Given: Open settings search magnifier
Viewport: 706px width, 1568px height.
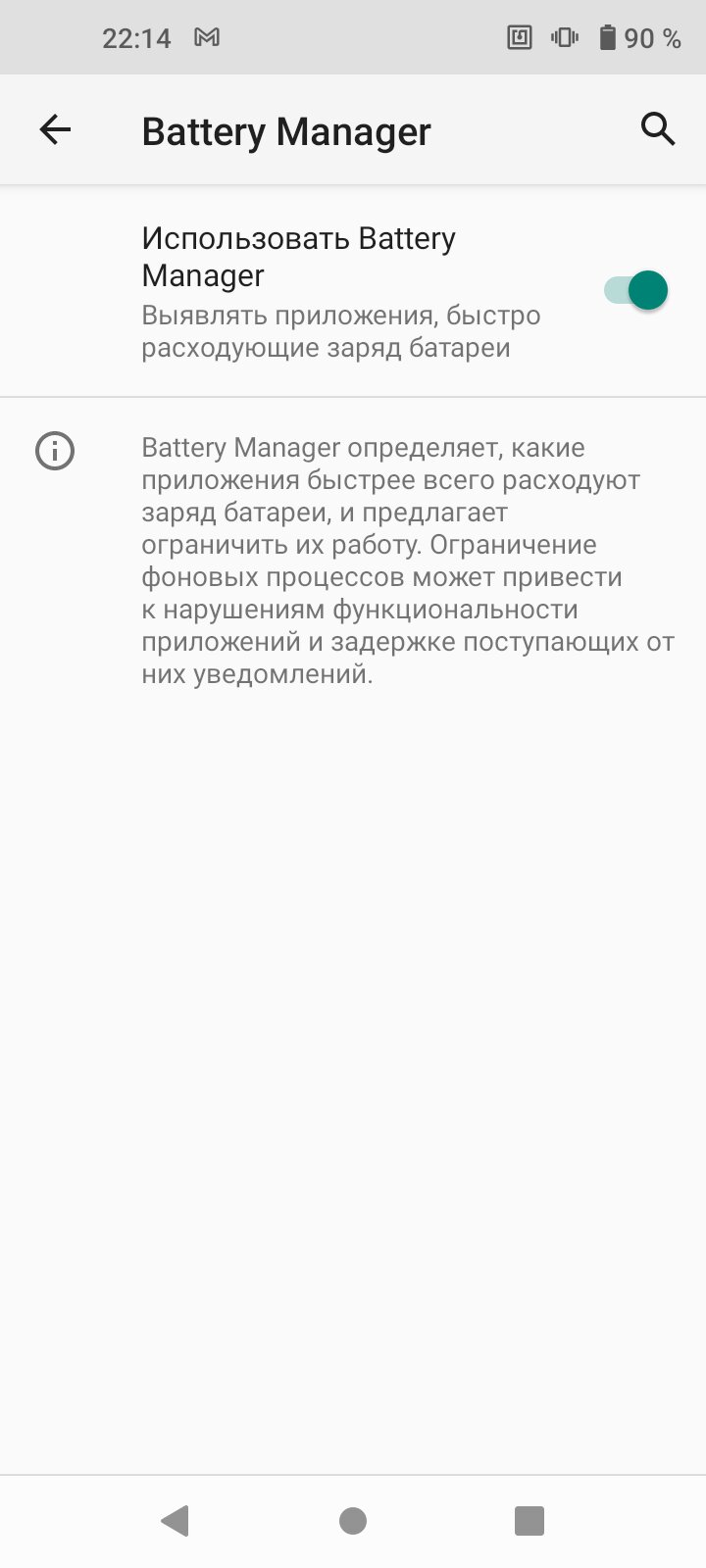Looking at the screenshot, I should tap(658, 128).
